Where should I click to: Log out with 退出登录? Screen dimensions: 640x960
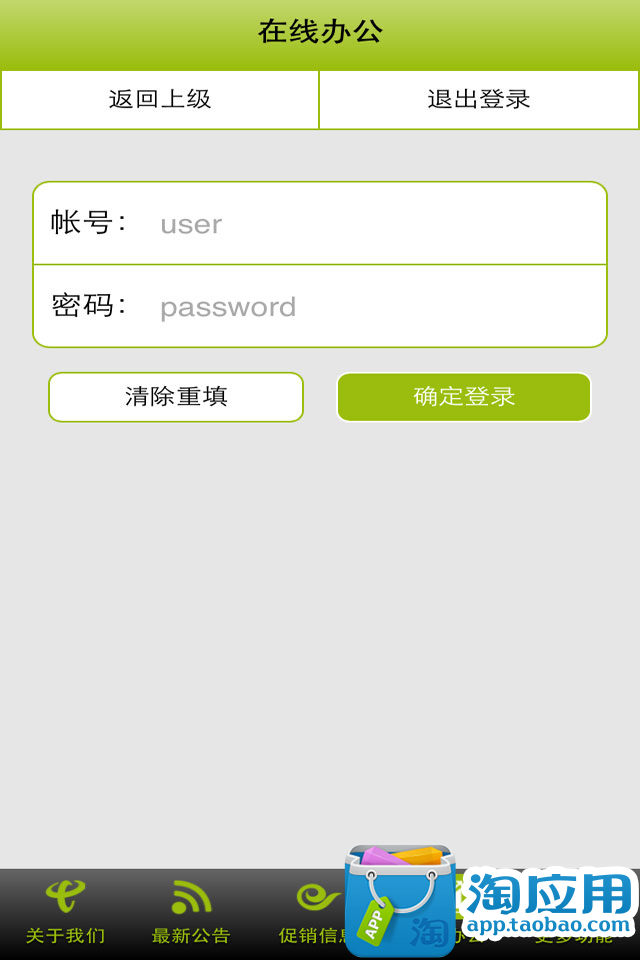[x=479, y=99]
